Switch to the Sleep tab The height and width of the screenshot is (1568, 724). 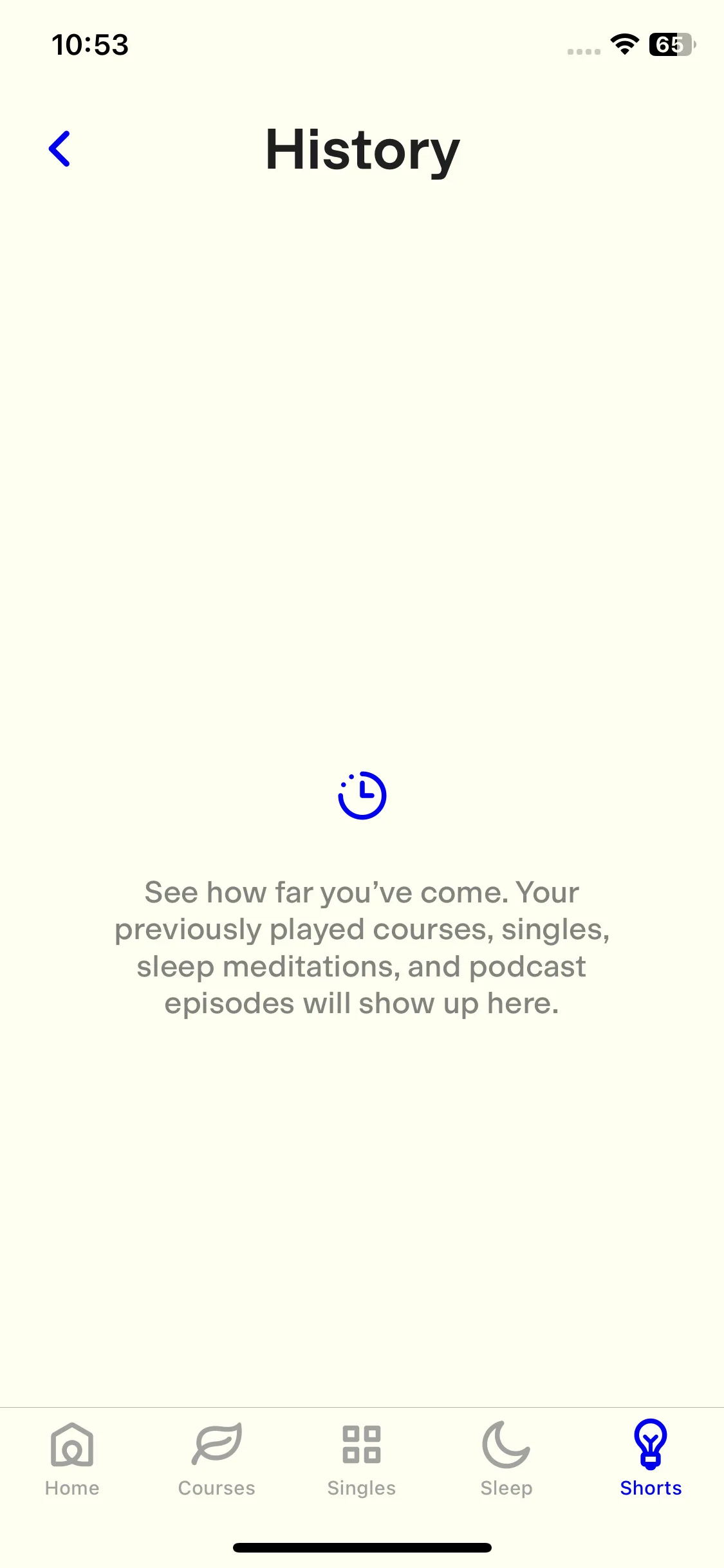[506, 1460]
